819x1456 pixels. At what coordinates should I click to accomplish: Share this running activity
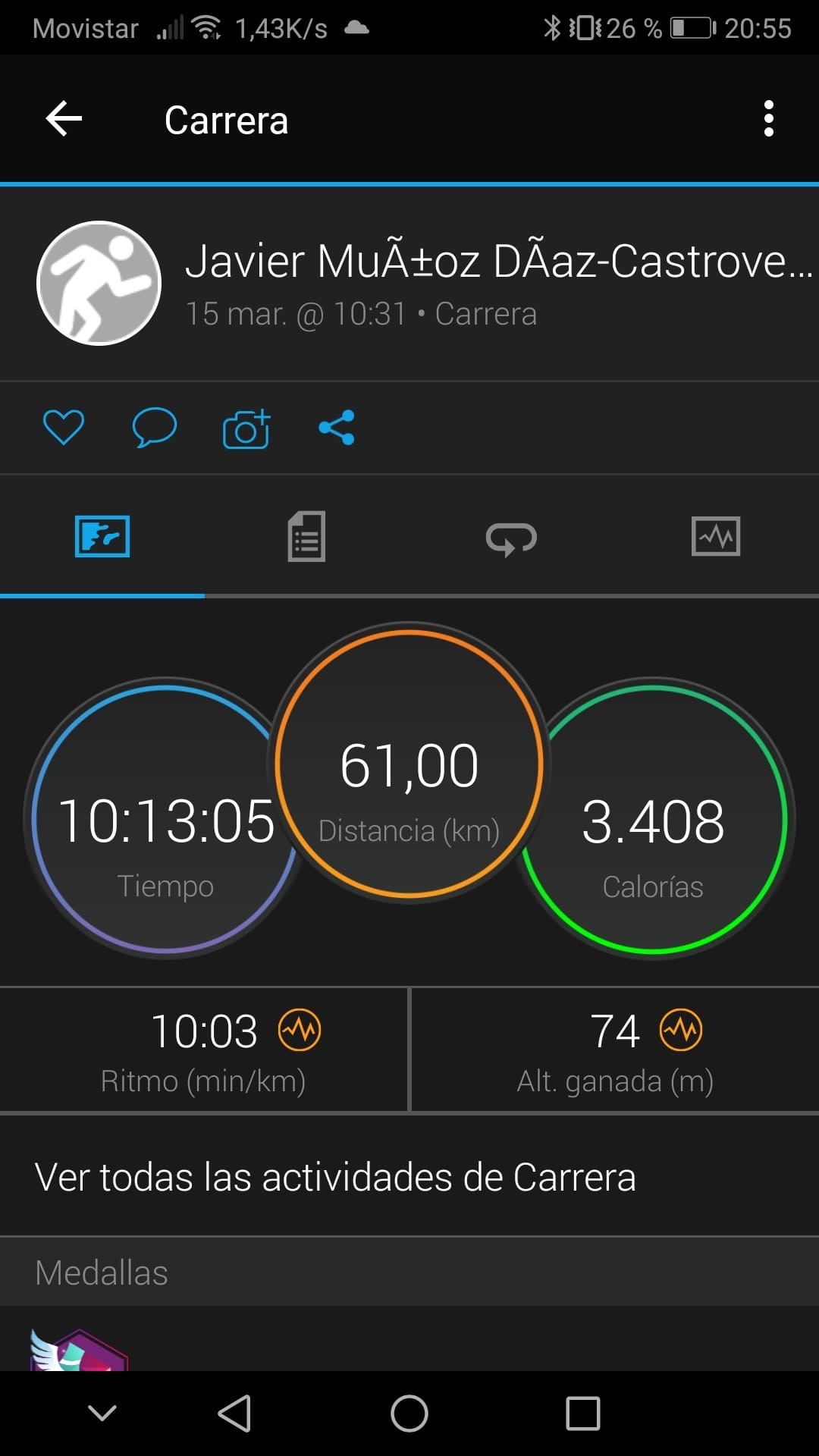[x=337, y=427]
